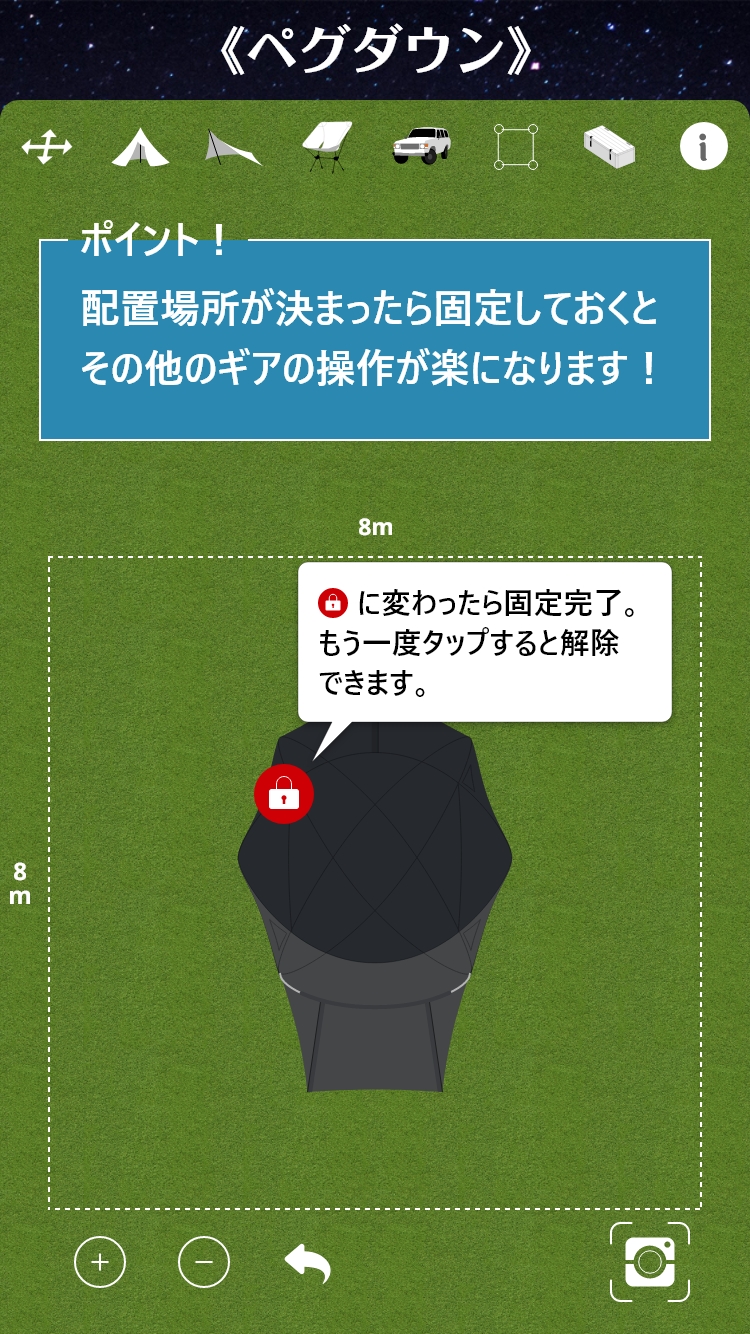This screenshot has width=750, height=1334.
Task: Add a car to the site
Action: click(421, 147)
